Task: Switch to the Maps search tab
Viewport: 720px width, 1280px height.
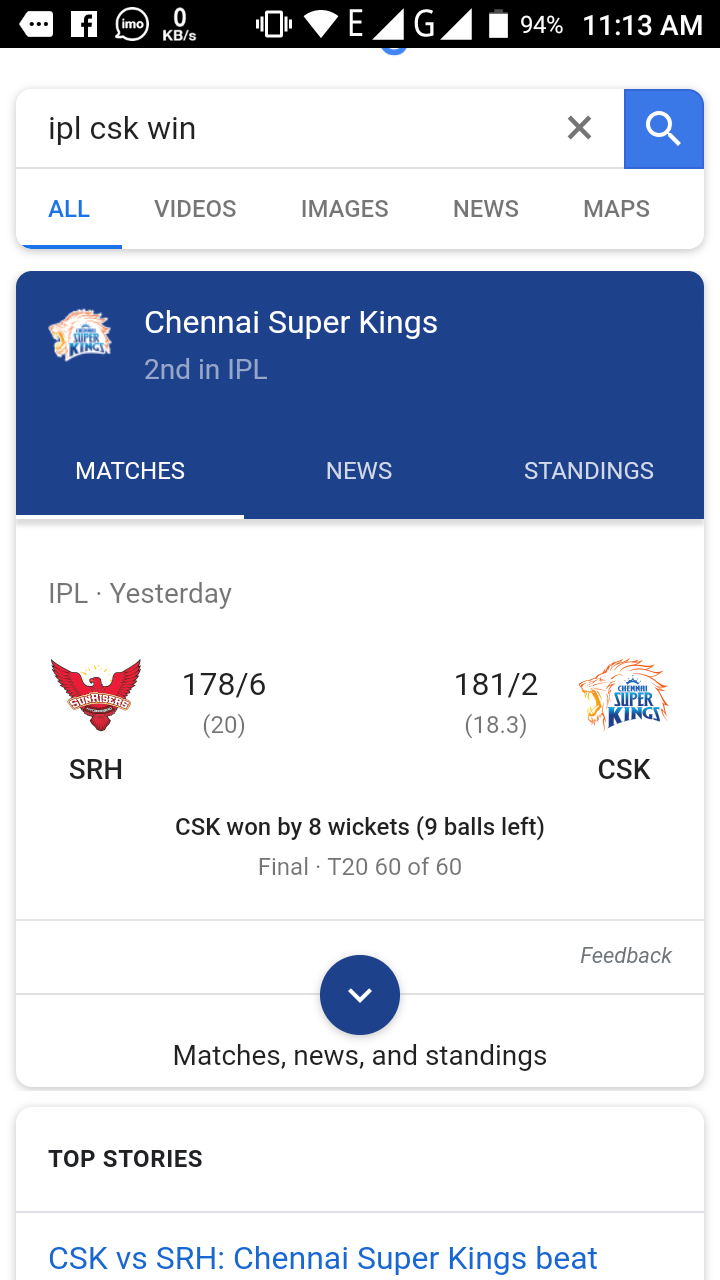Action: click(x=616, y=209)
